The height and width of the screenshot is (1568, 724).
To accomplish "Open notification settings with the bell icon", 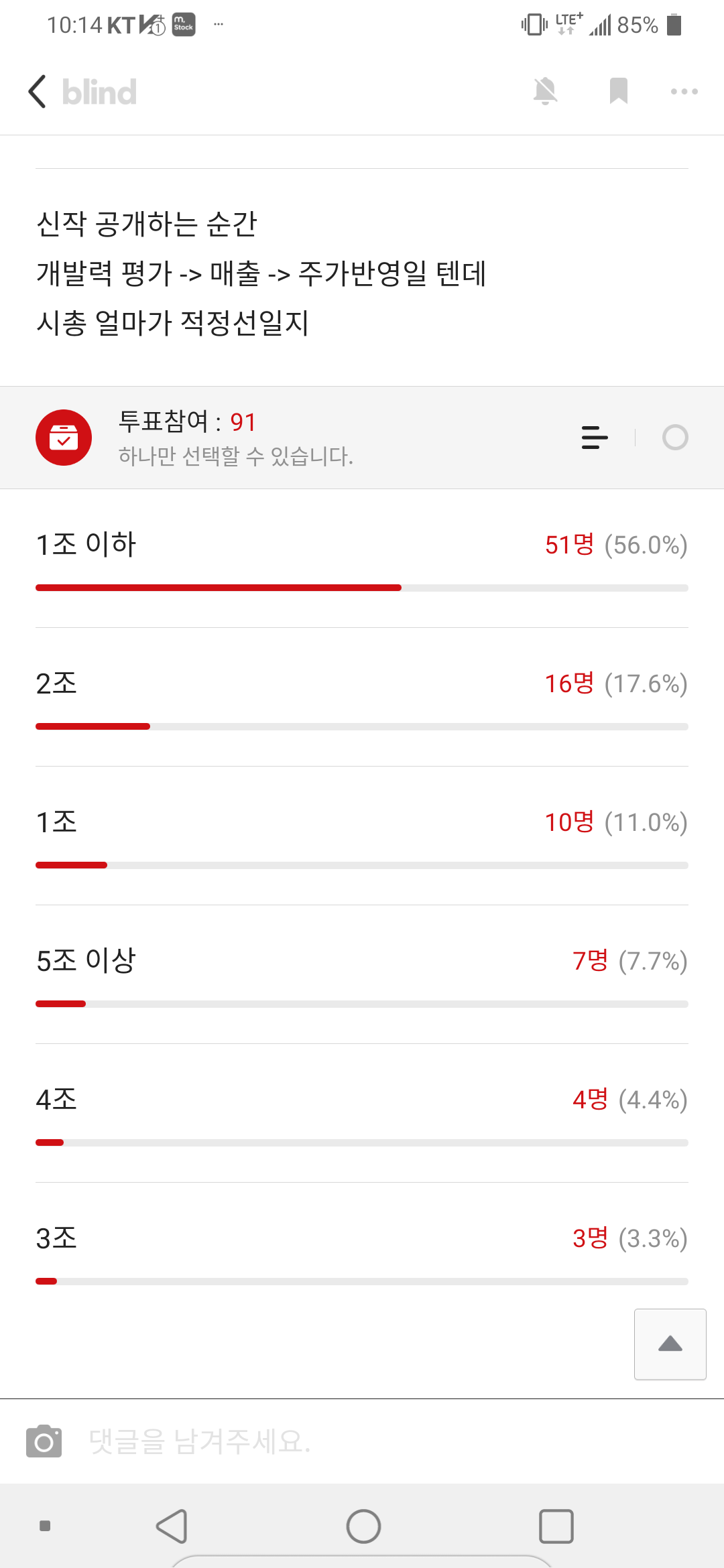I will click(x=546, y=91).
